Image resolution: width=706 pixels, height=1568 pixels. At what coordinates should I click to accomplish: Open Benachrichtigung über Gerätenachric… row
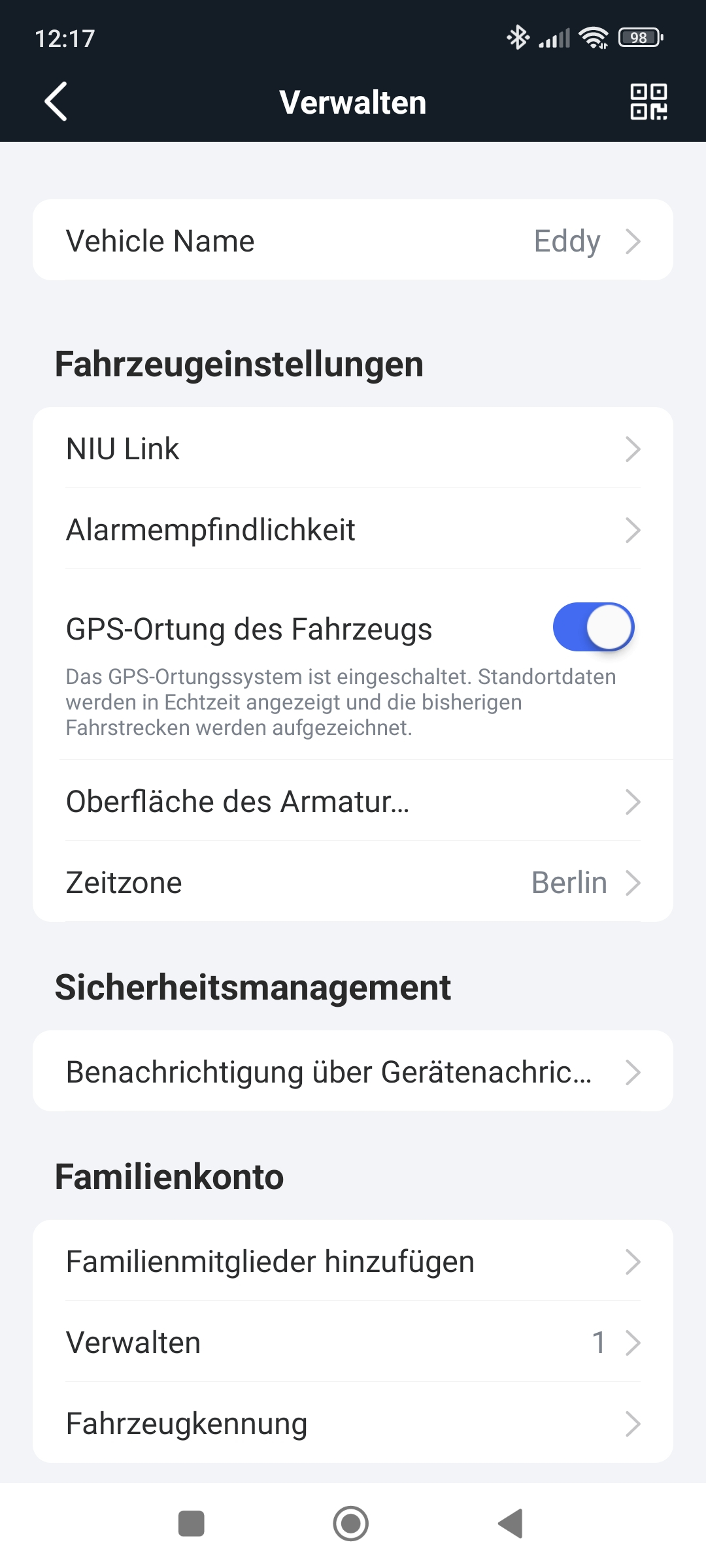pyautogui.click(x=353, y=1072)
